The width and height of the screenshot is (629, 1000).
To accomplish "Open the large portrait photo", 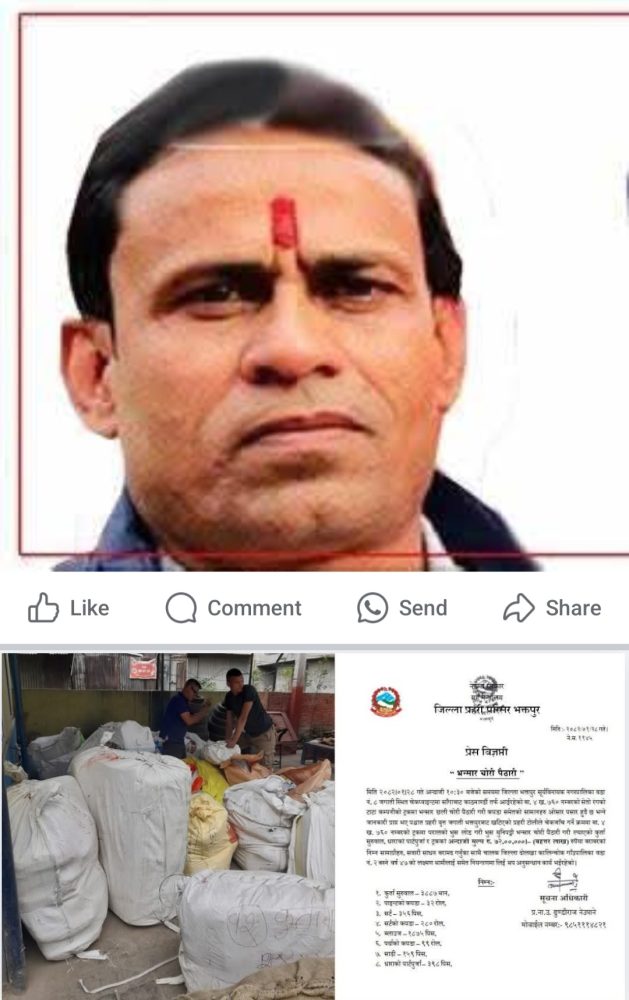I will (314, 290).
